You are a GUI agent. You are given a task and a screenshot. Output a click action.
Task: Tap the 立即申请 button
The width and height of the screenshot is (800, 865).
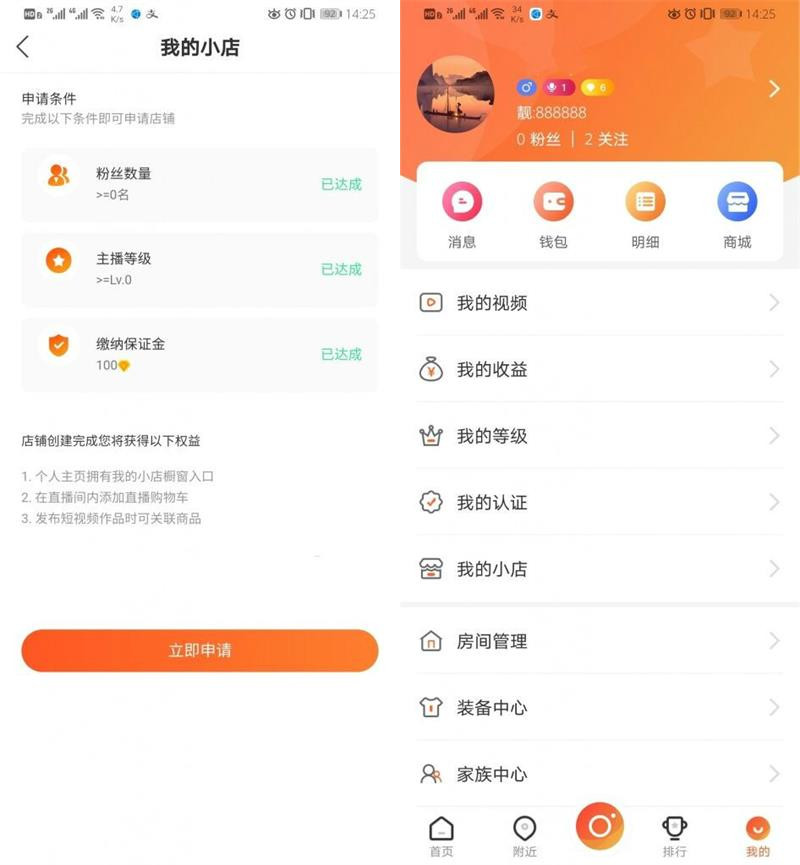click(200, 650)
